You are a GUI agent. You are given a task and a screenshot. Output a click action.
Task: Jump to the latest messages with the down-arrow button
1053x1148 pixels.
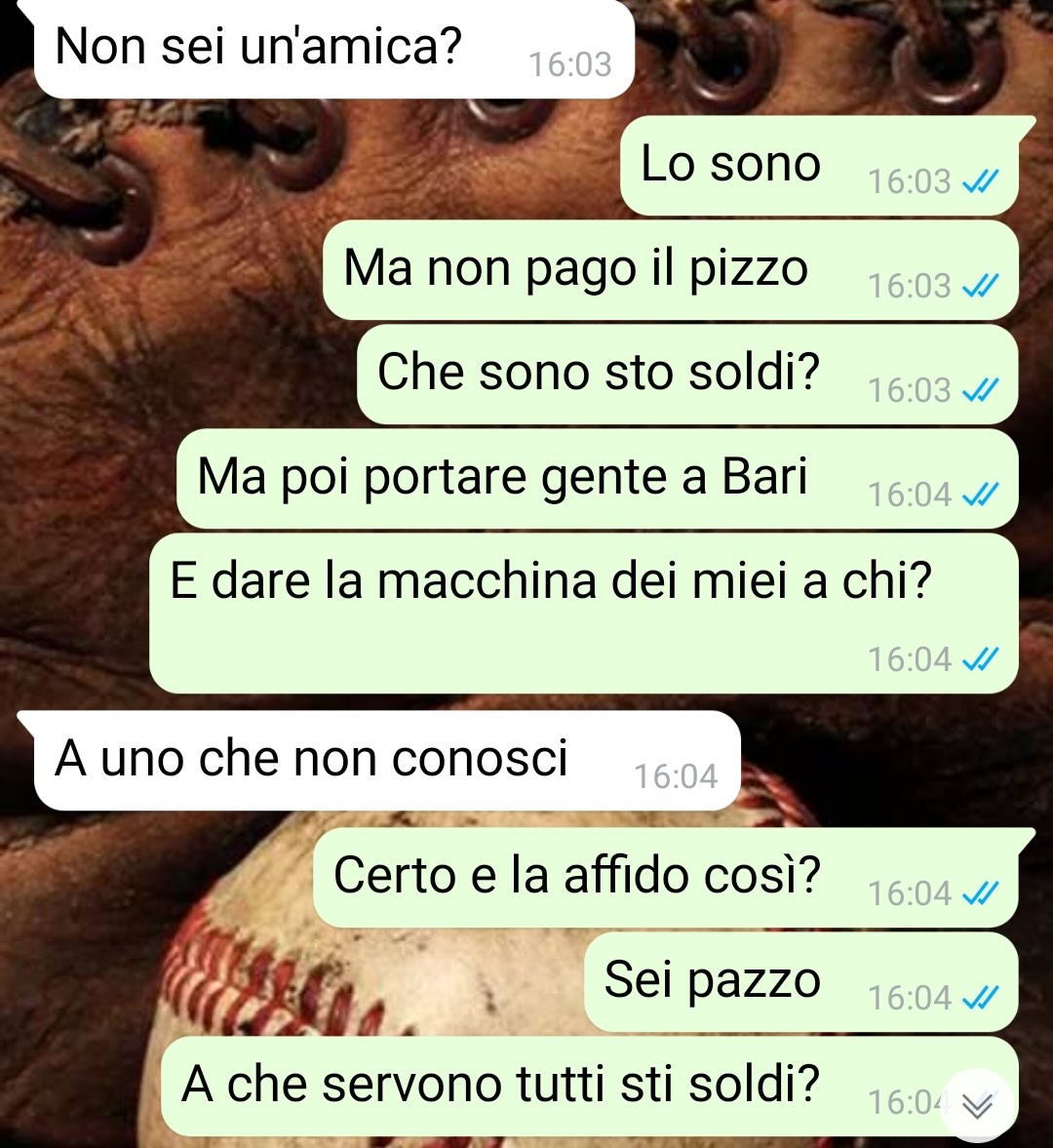[x=978, y=1104]
